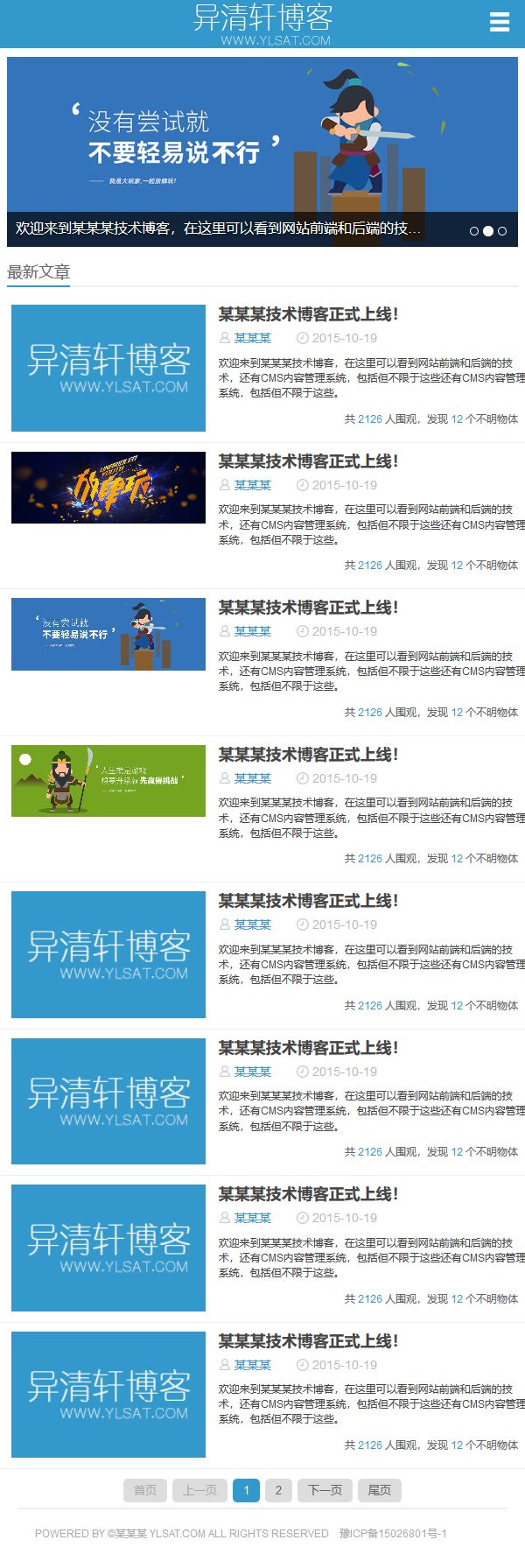Open the green warrior banner article thumbnail

pos(108,781)
